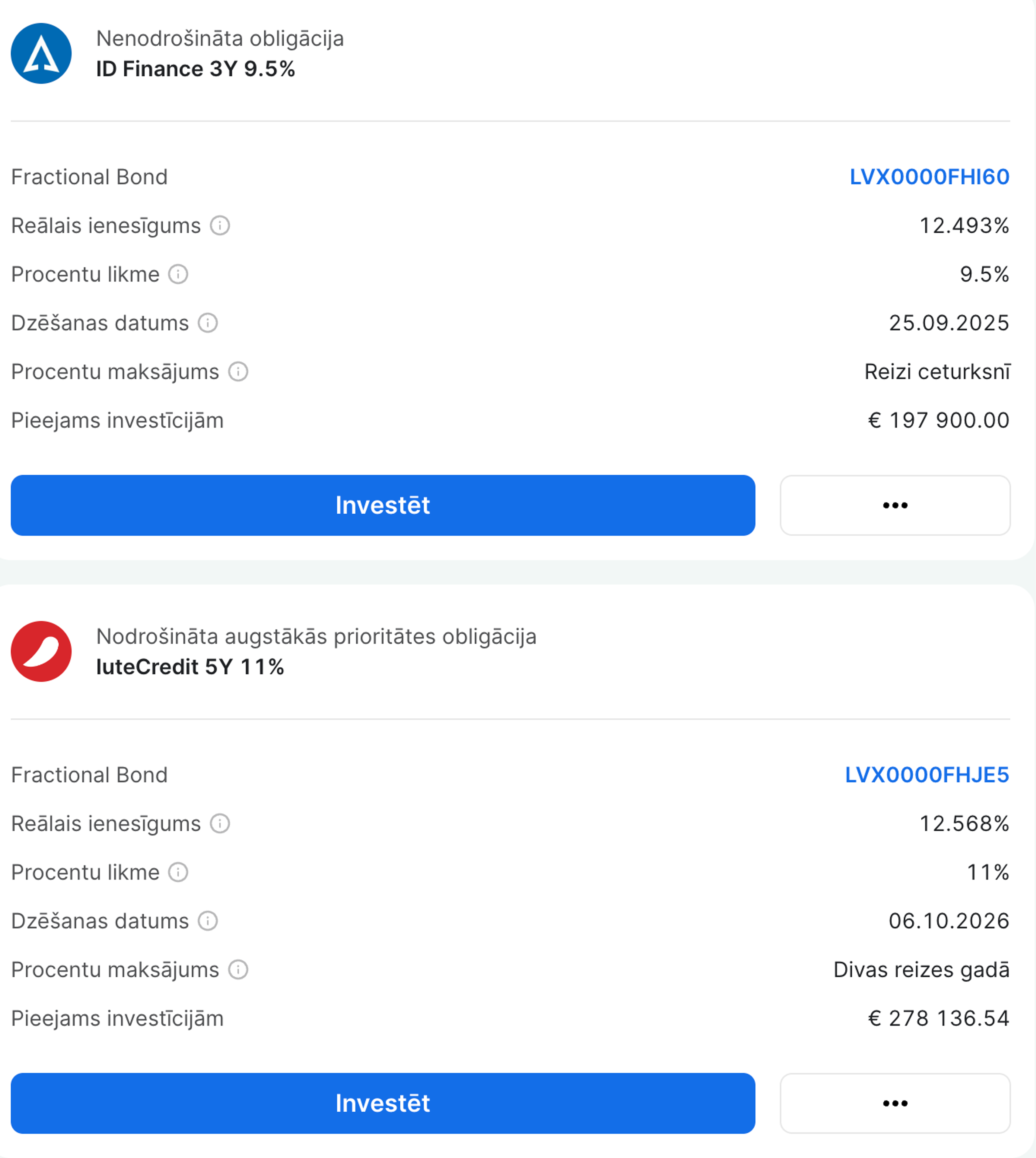Open the LVX0000FHJE5 bond link
Image resolution: width=1036 pixels, height=1158 pixels.
(x=927, y=775)
